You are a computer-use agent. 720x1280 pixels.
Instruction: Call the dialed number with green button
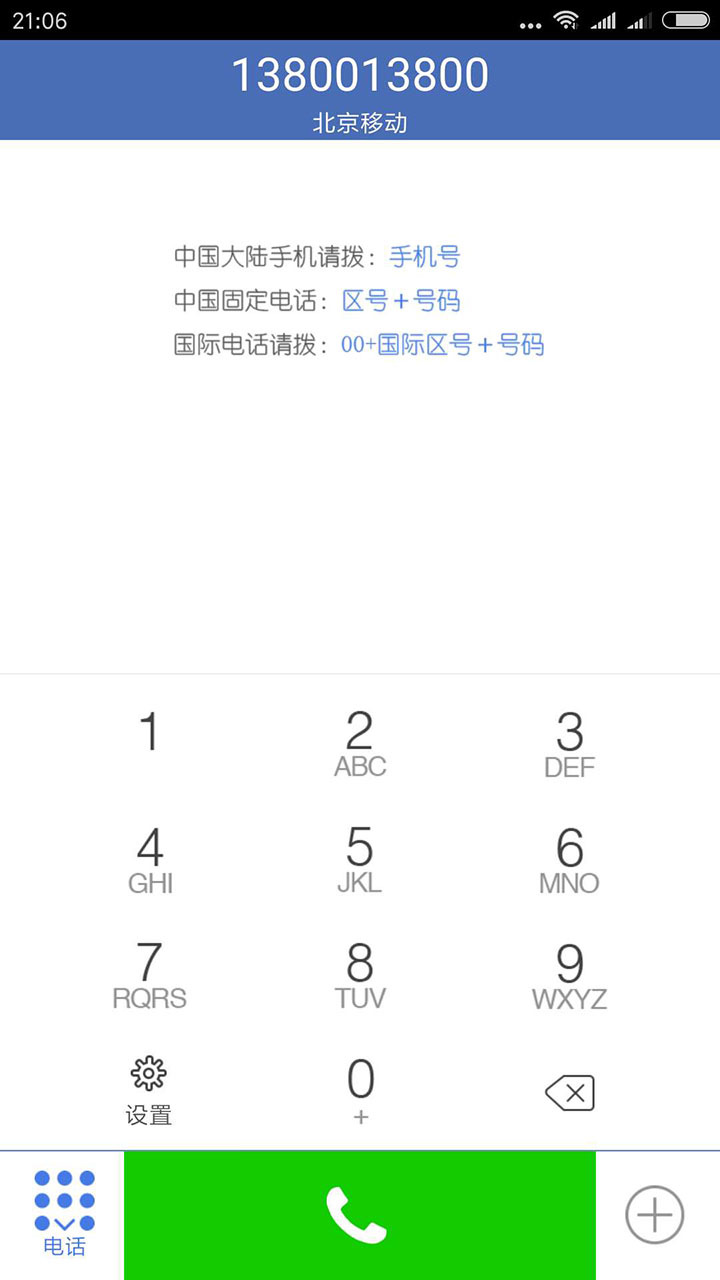click(x=360, y=1215)
